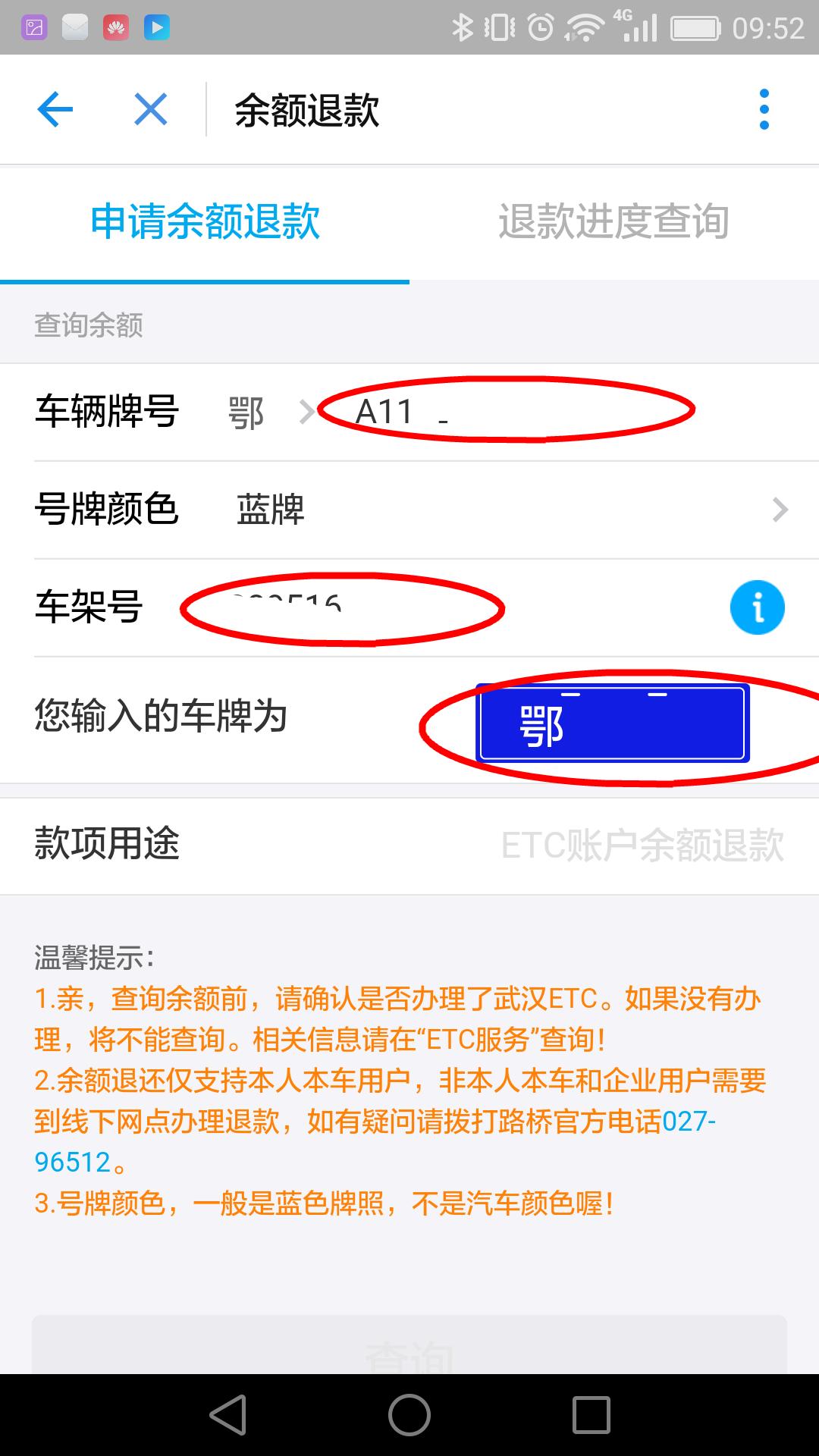
Task: Tap the blue 鄂 license plate preview
Action: tap(612, 724)
